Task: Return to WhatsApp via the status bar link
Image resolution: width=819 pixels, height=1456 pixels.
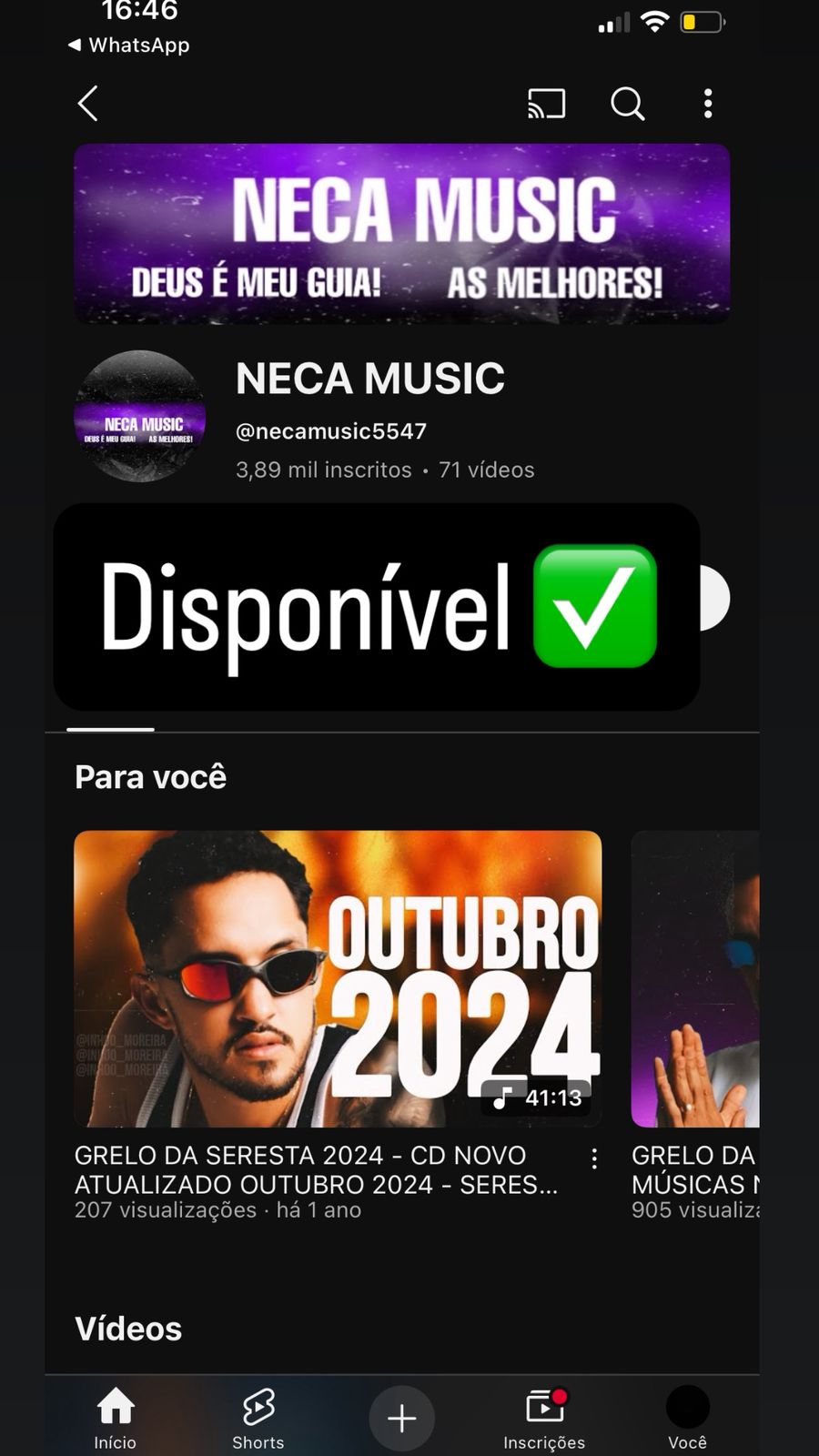Action: point(129,45)
